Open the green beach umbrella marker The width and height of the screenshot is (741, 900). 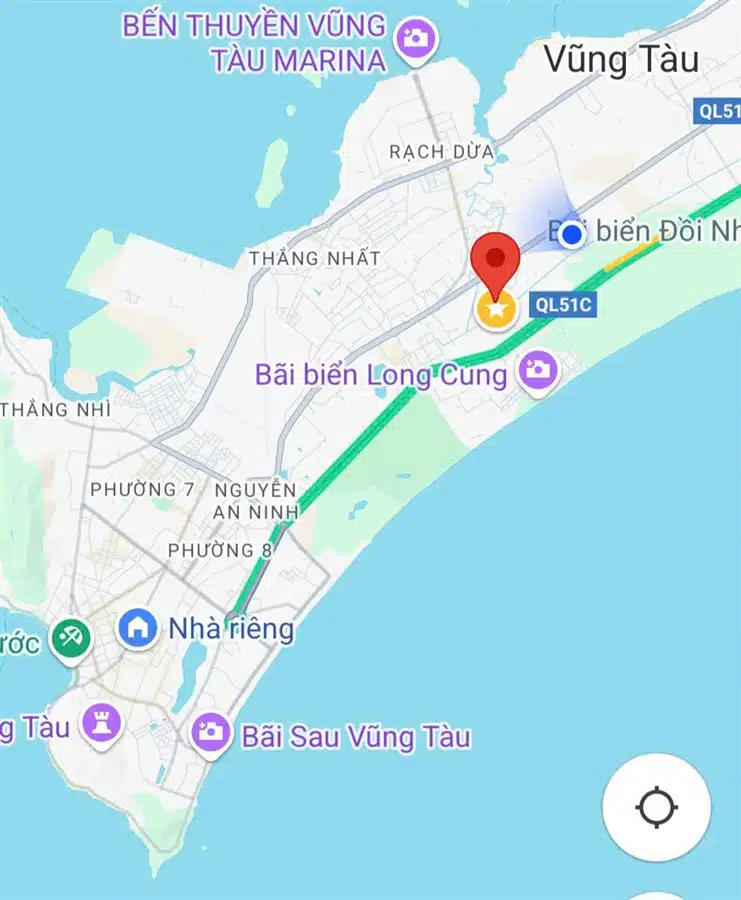point(70,637)
